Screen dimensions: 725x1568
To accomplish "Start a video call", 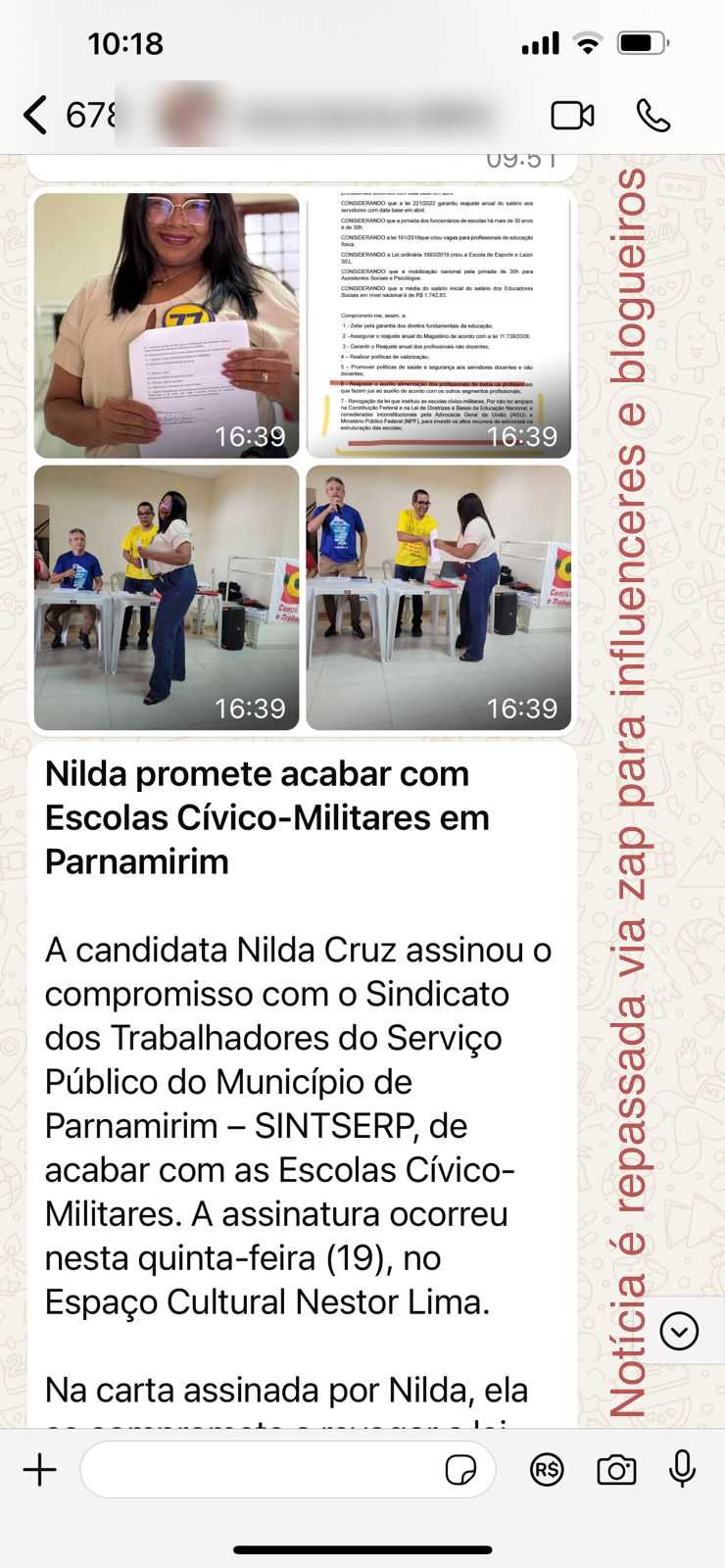I will coord(572,116).
